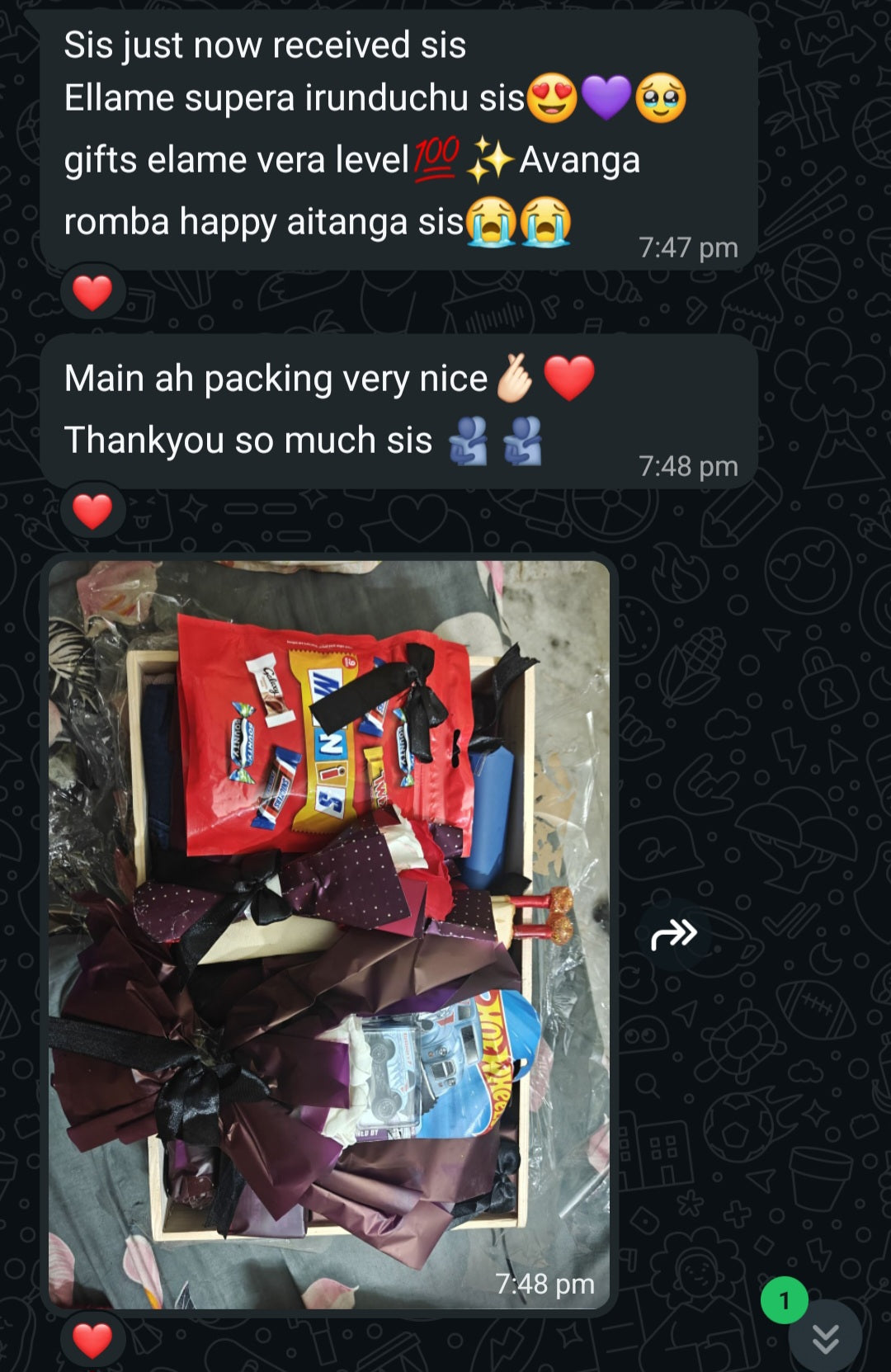Viewport: 891px width, 1372px height.
Task: Open heart reaction under the packing very nice message
Action: (92, 512)
